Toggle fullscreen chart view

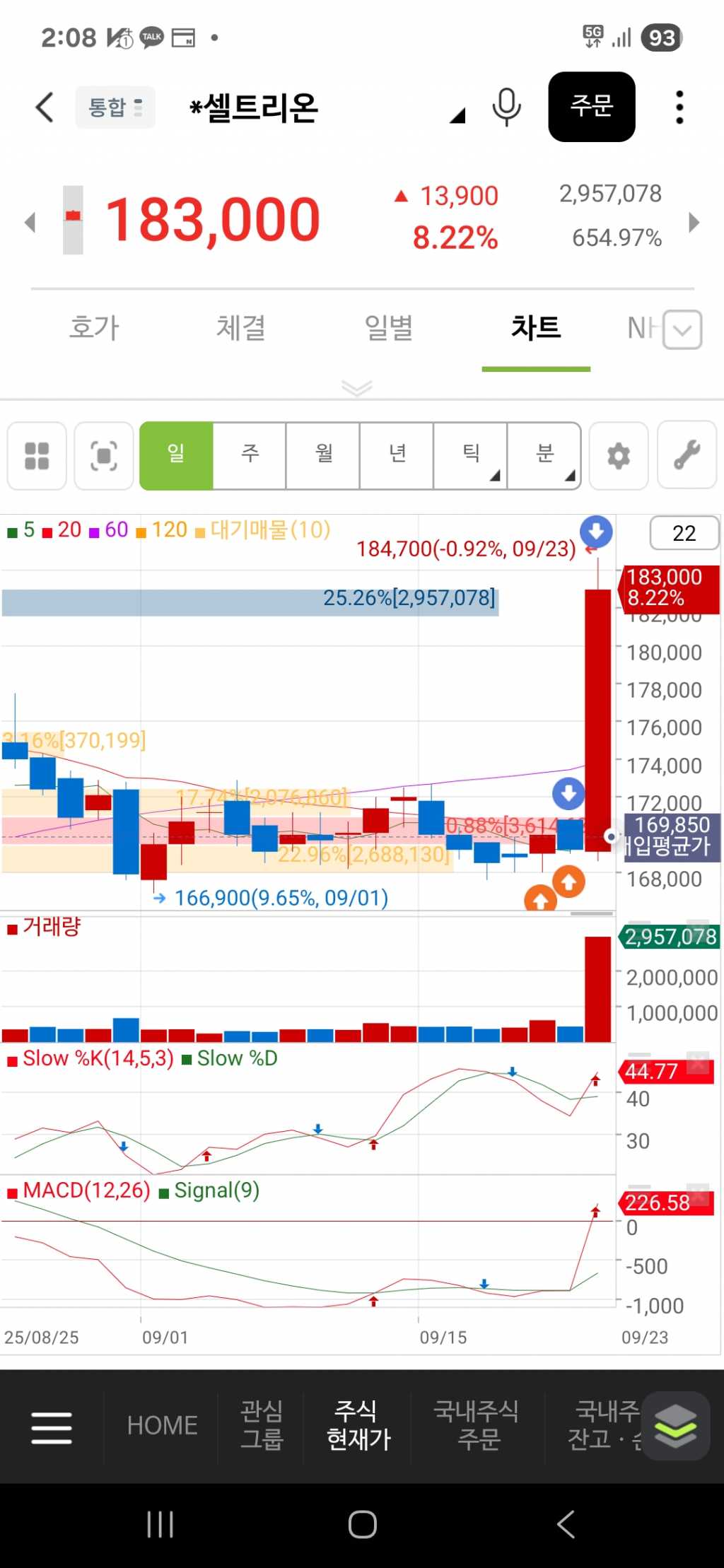[x=104, y=456]
